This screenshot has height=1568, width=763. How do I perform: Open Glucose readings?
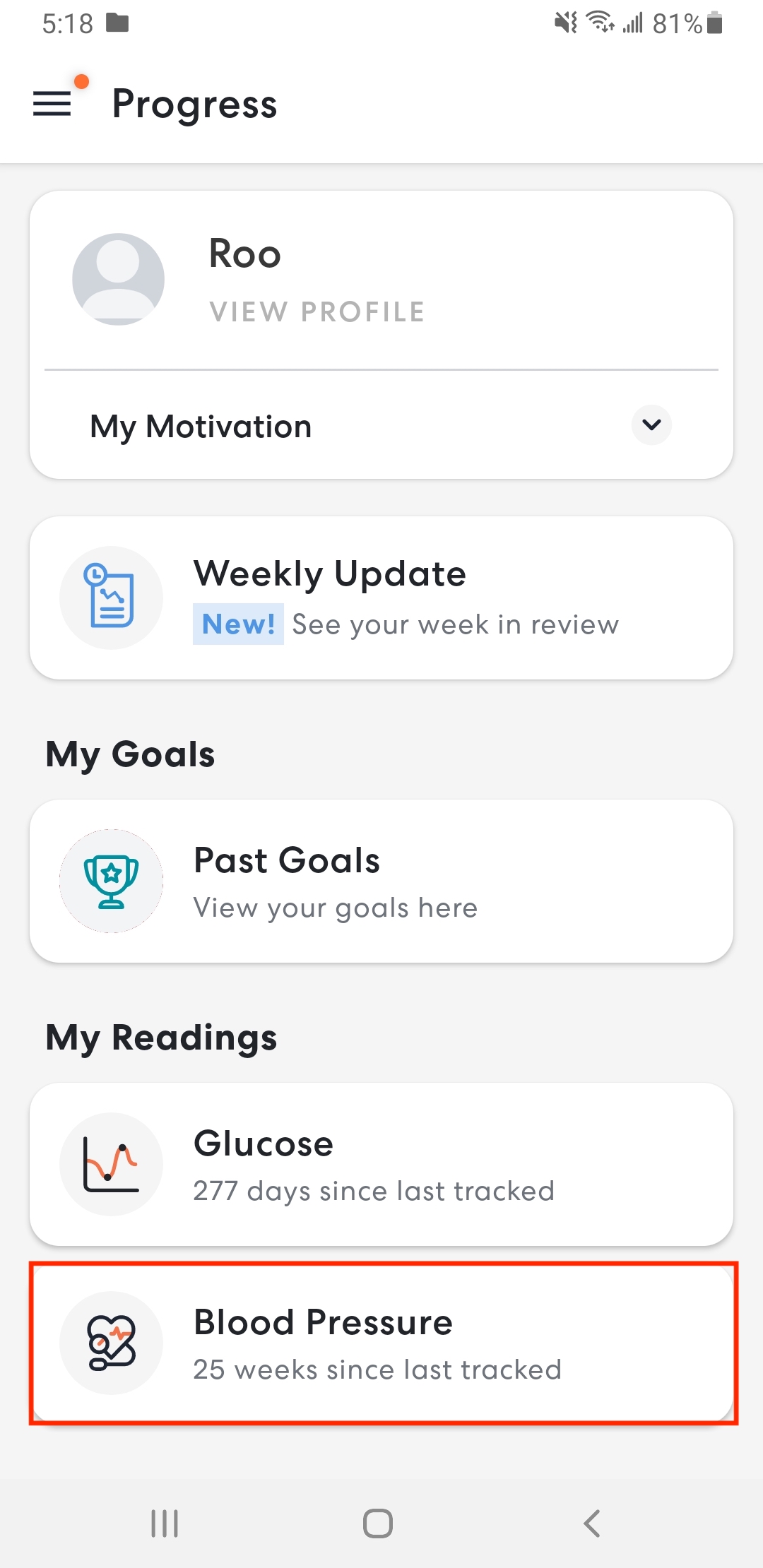381,1164
